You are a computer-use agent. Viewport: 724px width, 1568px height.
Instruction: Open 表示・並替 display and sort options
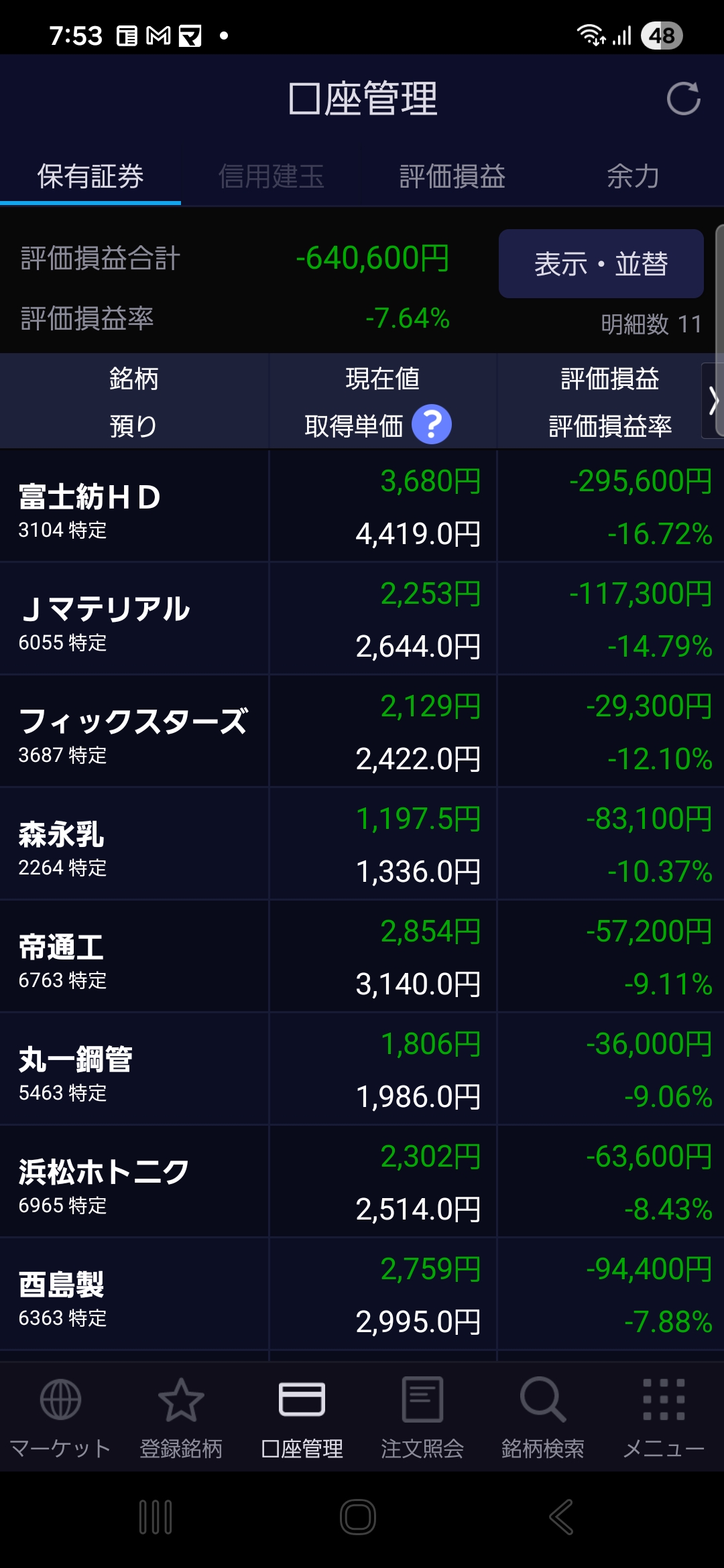(x=601, y=263)
